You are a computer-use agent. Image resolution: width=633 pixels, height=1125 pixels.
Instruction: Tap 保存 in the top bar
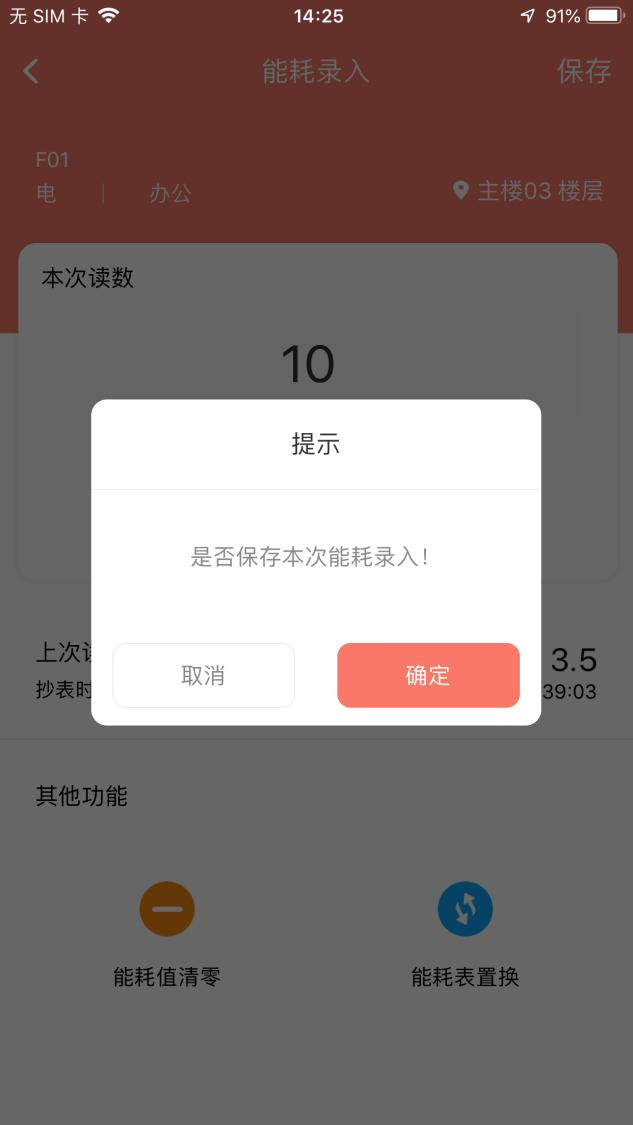[x=583, y=72]
